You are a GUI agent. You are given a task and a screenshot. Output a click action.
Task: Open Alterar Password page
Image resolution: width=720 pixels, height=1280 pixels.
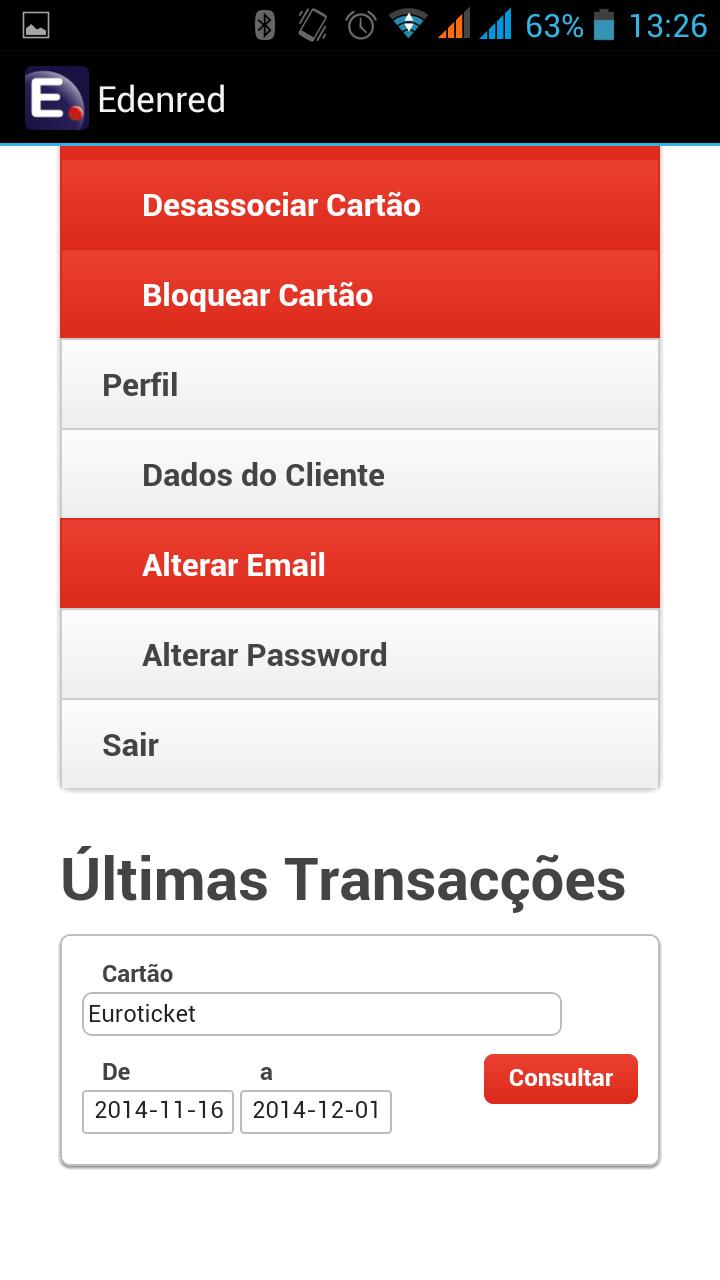tap(360, 655)
